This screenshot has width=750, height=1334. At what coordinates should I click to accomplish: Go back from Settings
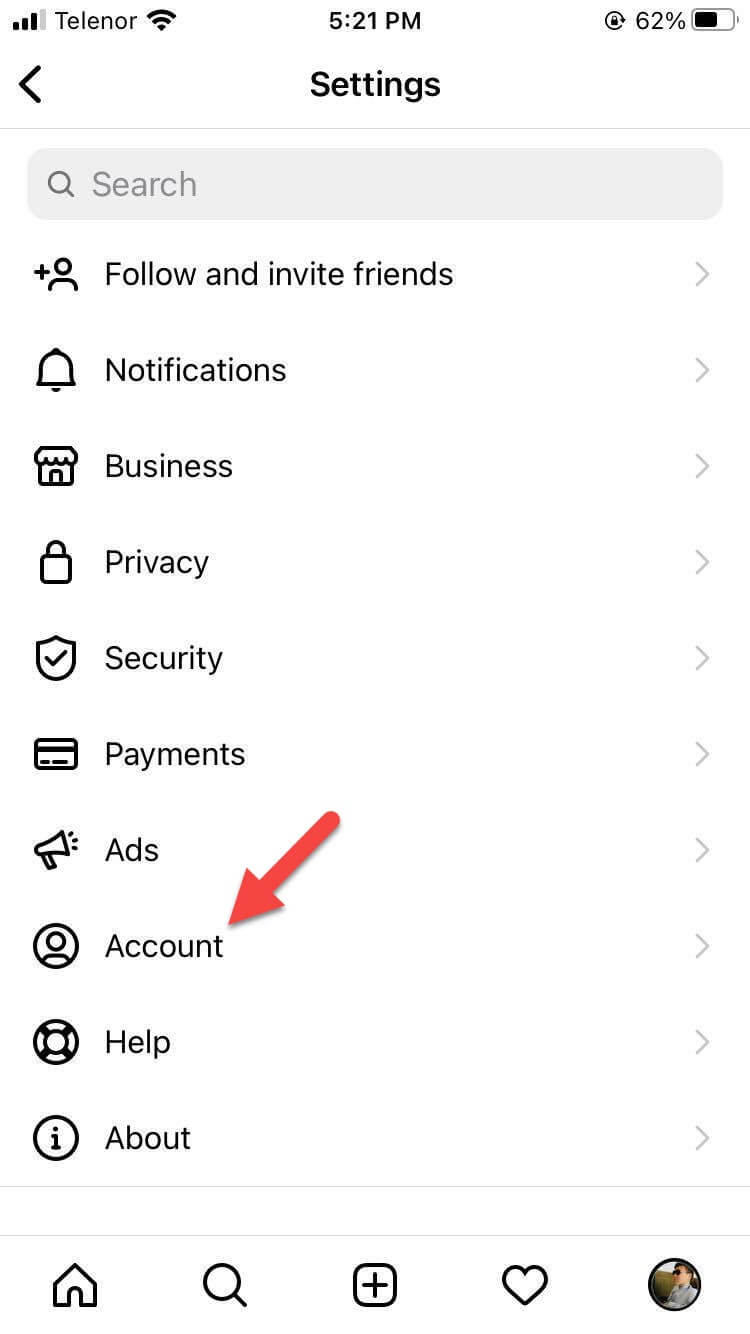click(31, 85)
